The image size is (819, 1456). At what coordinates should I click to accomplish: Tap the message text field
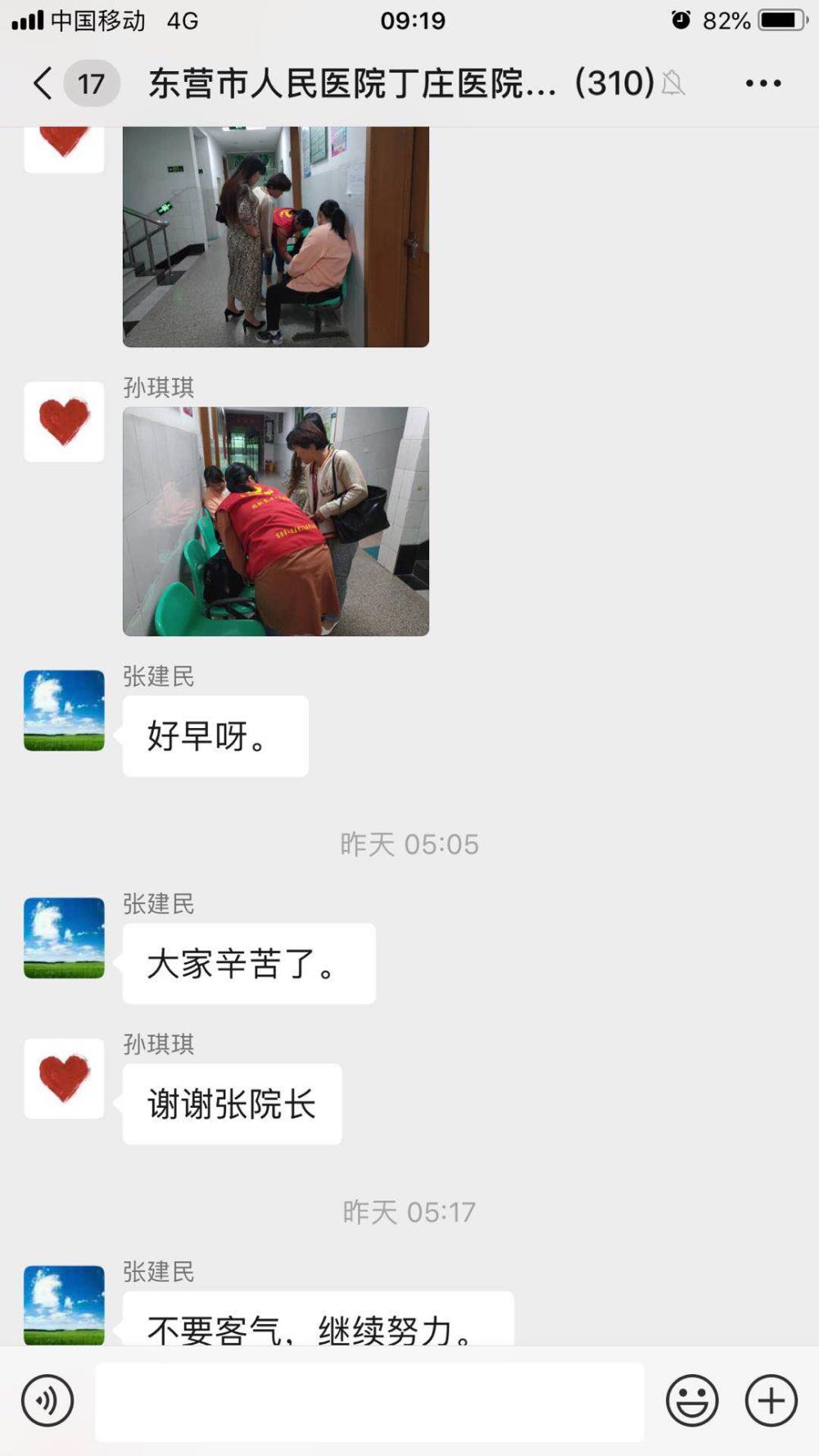click(x=370, y=1402)
